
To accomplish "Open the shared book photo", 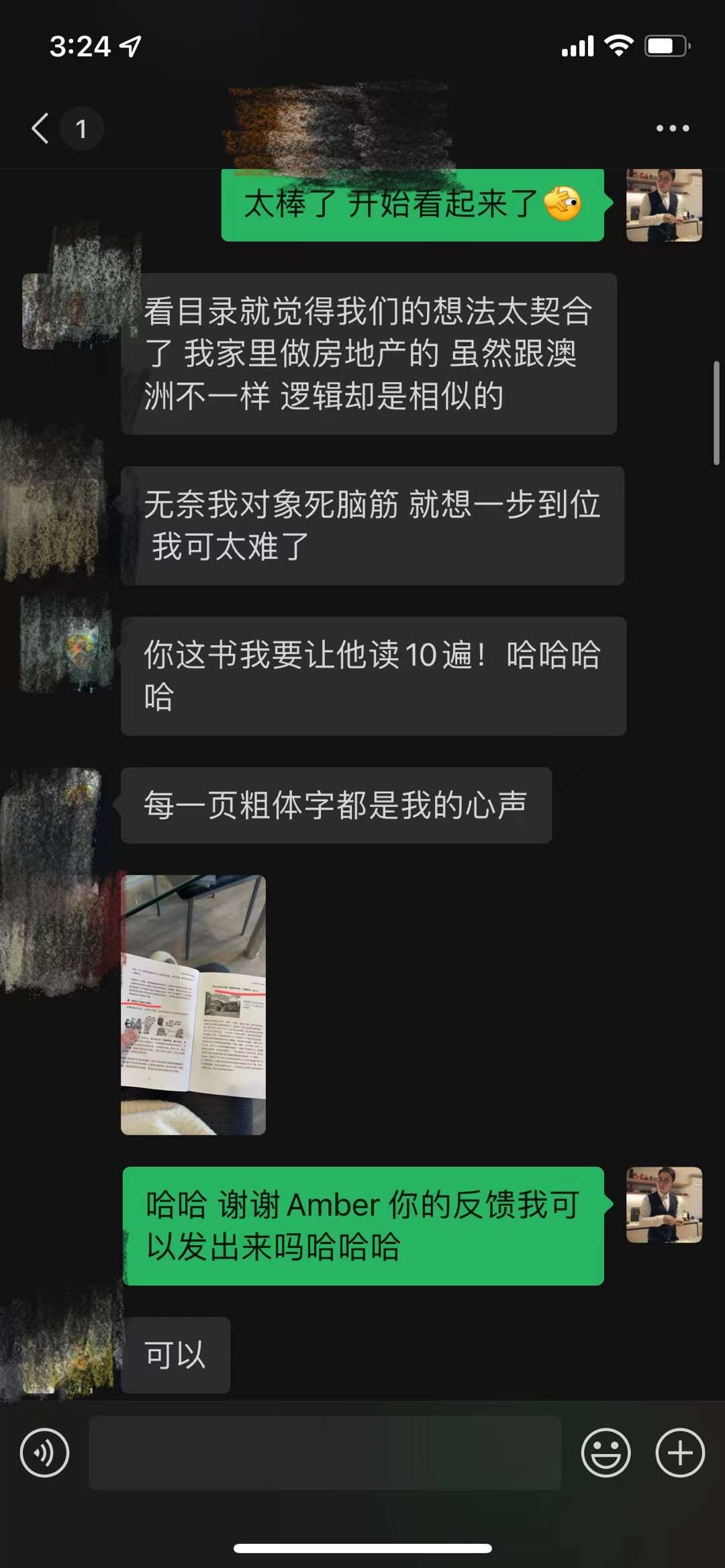I will coord(193,1004).
